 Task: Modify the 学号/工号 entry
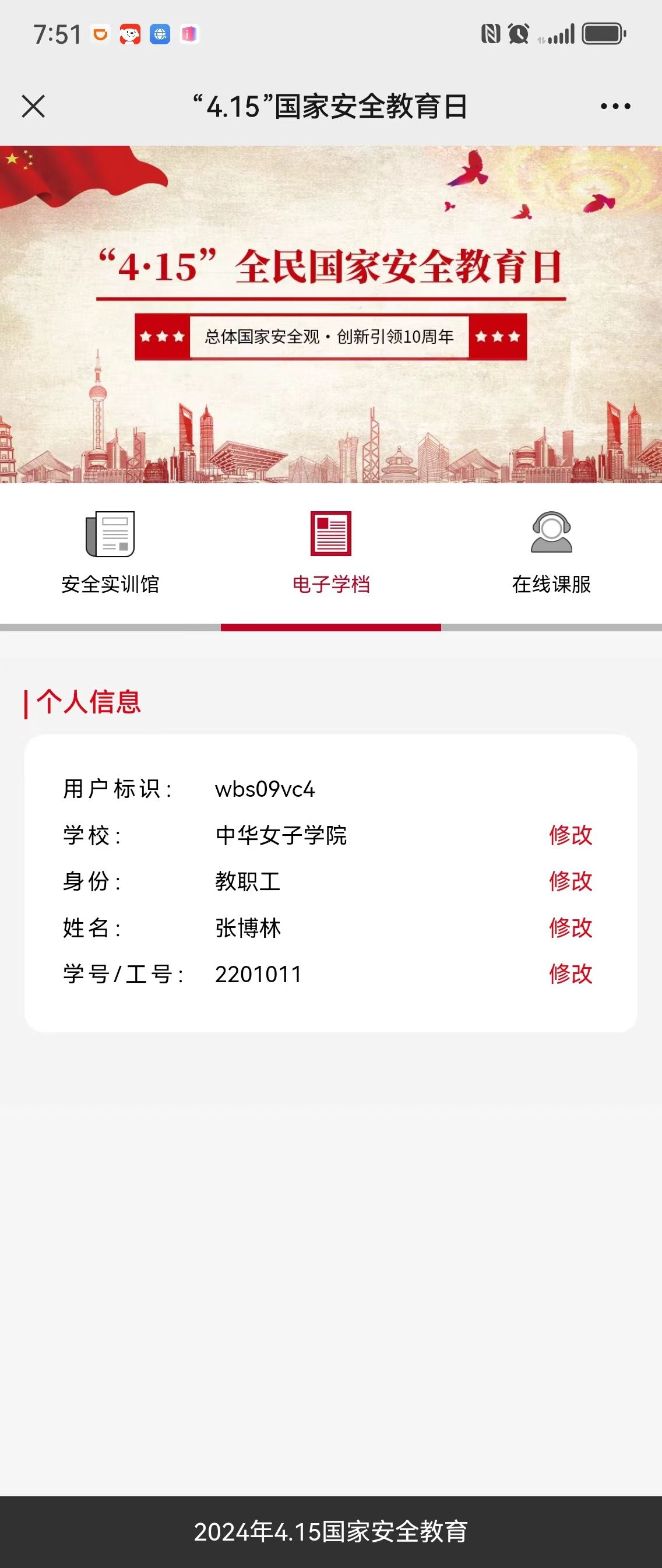pos(570,974)
